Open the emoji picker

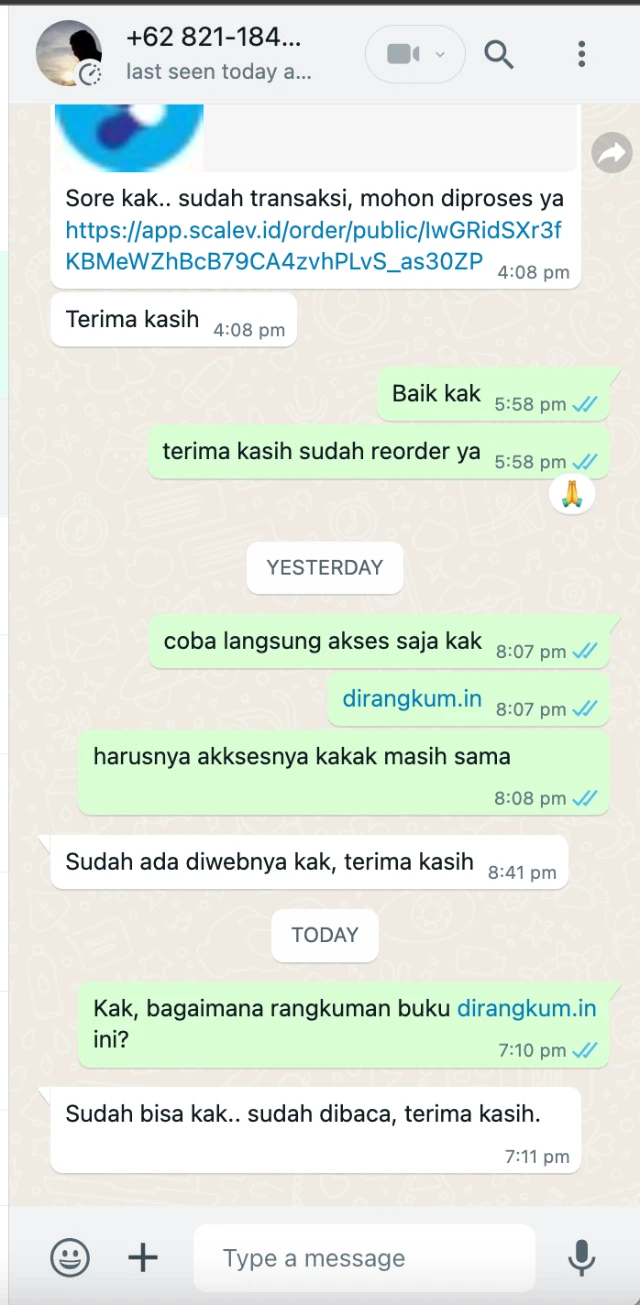(x=70, y=1257)
